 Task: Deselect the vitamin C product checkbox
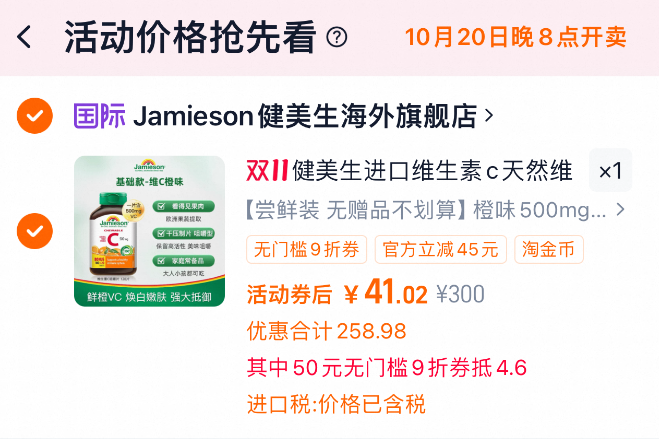pos(34,231)
